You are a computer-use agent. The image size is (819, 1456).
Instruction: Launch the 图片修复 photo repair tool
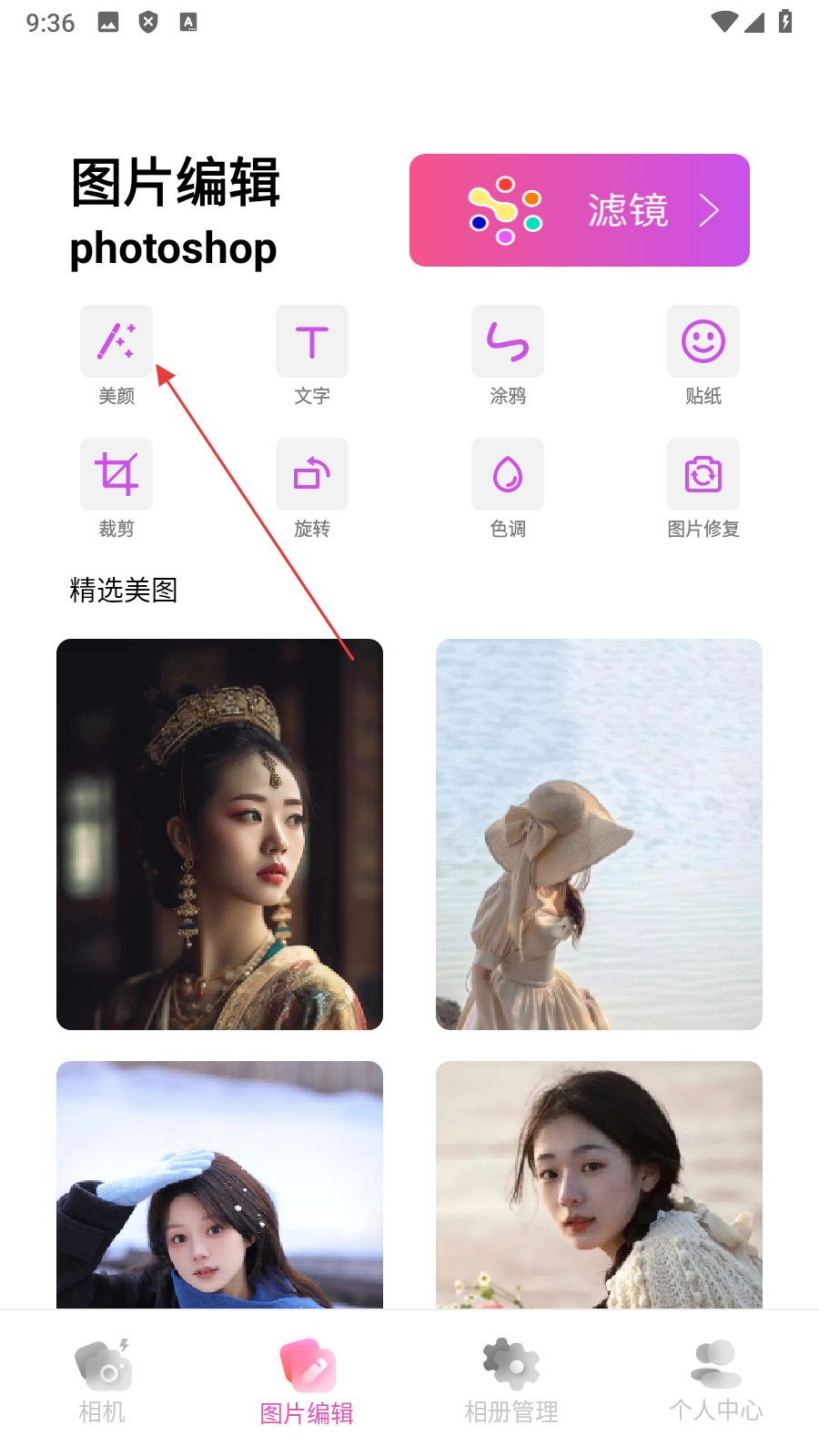coord(703,475)
